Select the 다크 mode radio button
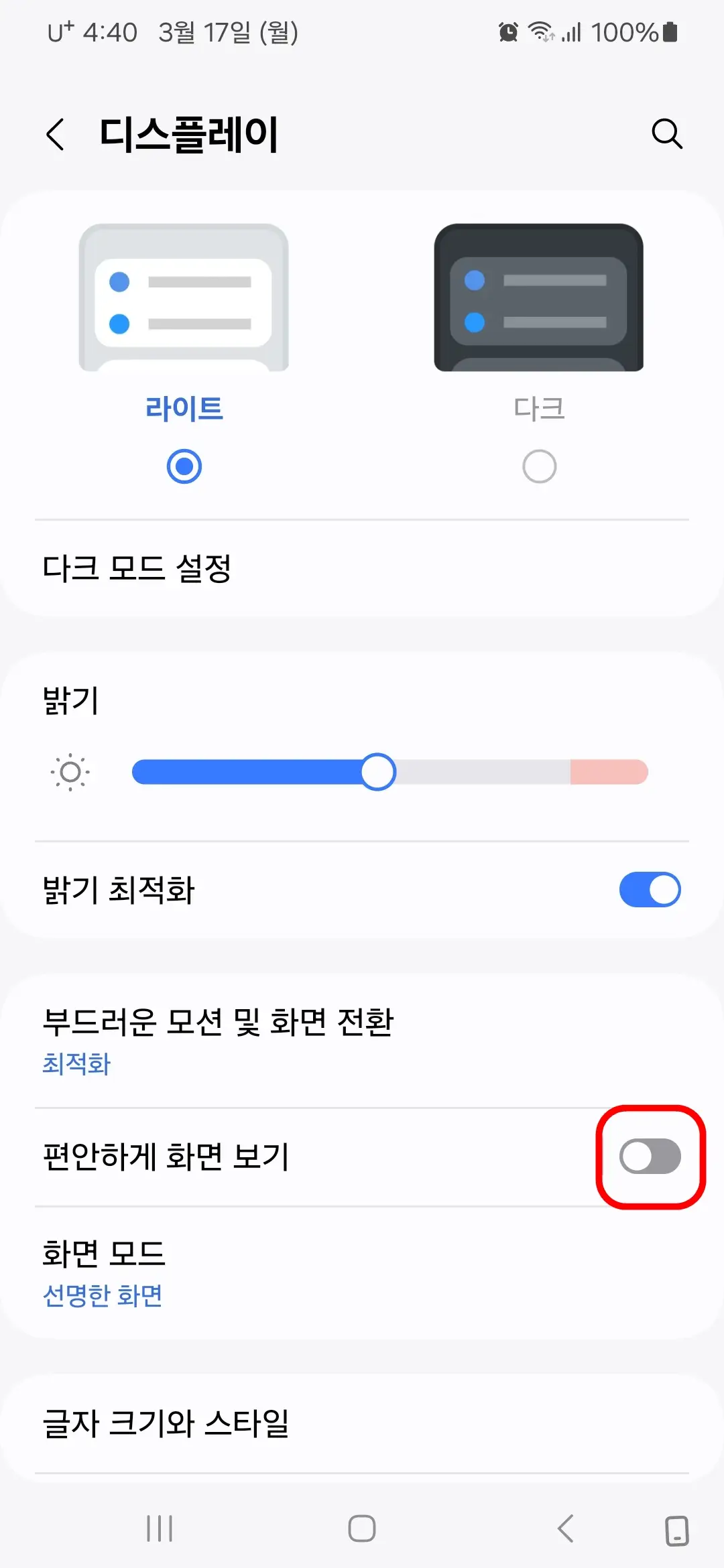The image size is (724, 1568). (x=540, y=466)
